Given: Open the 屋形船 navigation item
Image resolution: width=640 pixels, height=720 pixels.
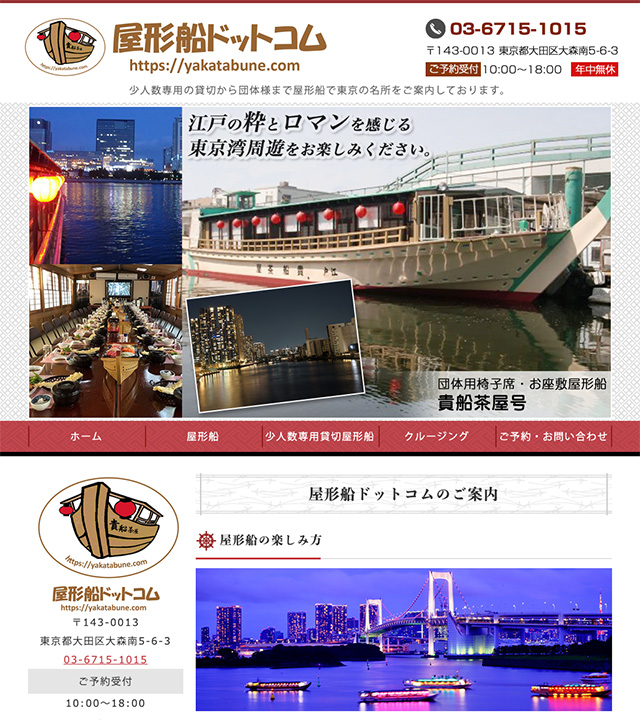Looking at the screenshot, I should (203, 437).
